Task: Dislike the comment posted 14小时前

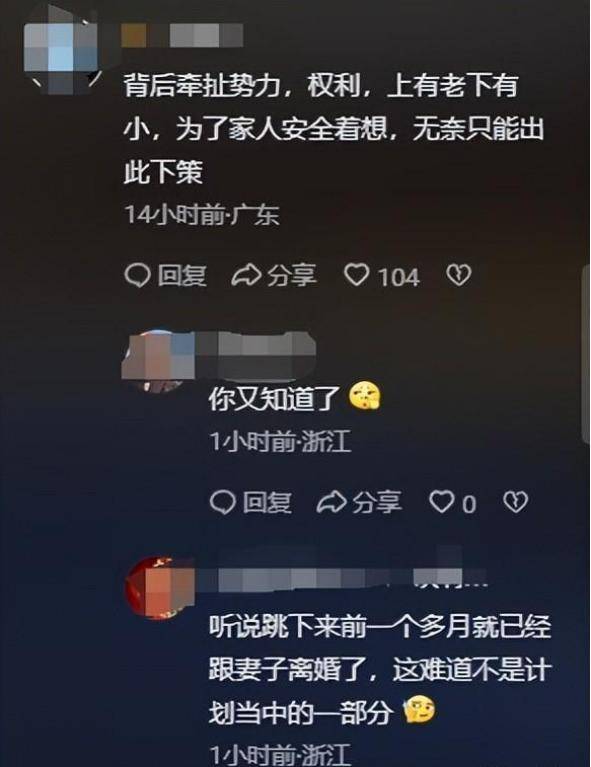Action: pos(459,275)
